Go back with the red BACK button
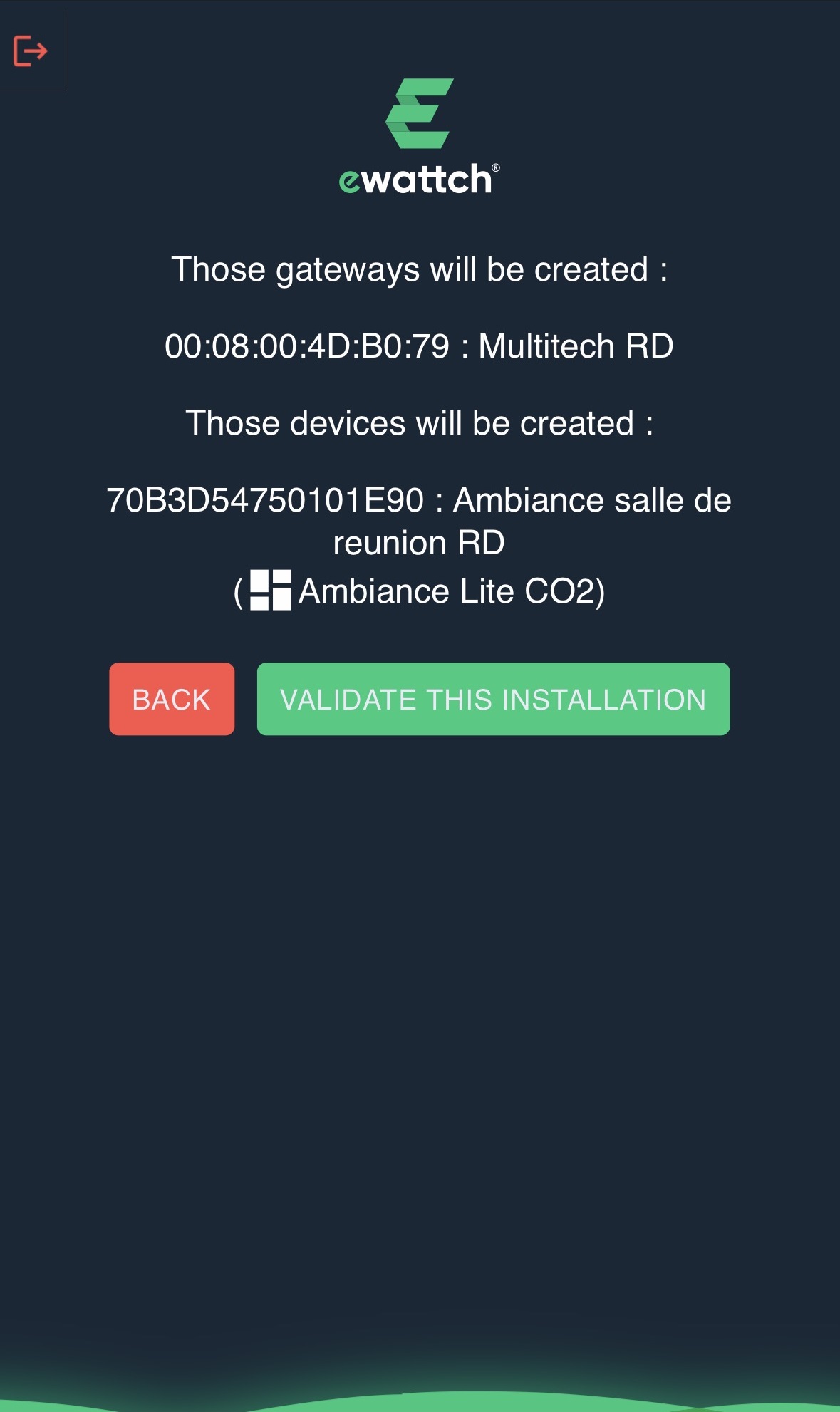 (172, 699)
